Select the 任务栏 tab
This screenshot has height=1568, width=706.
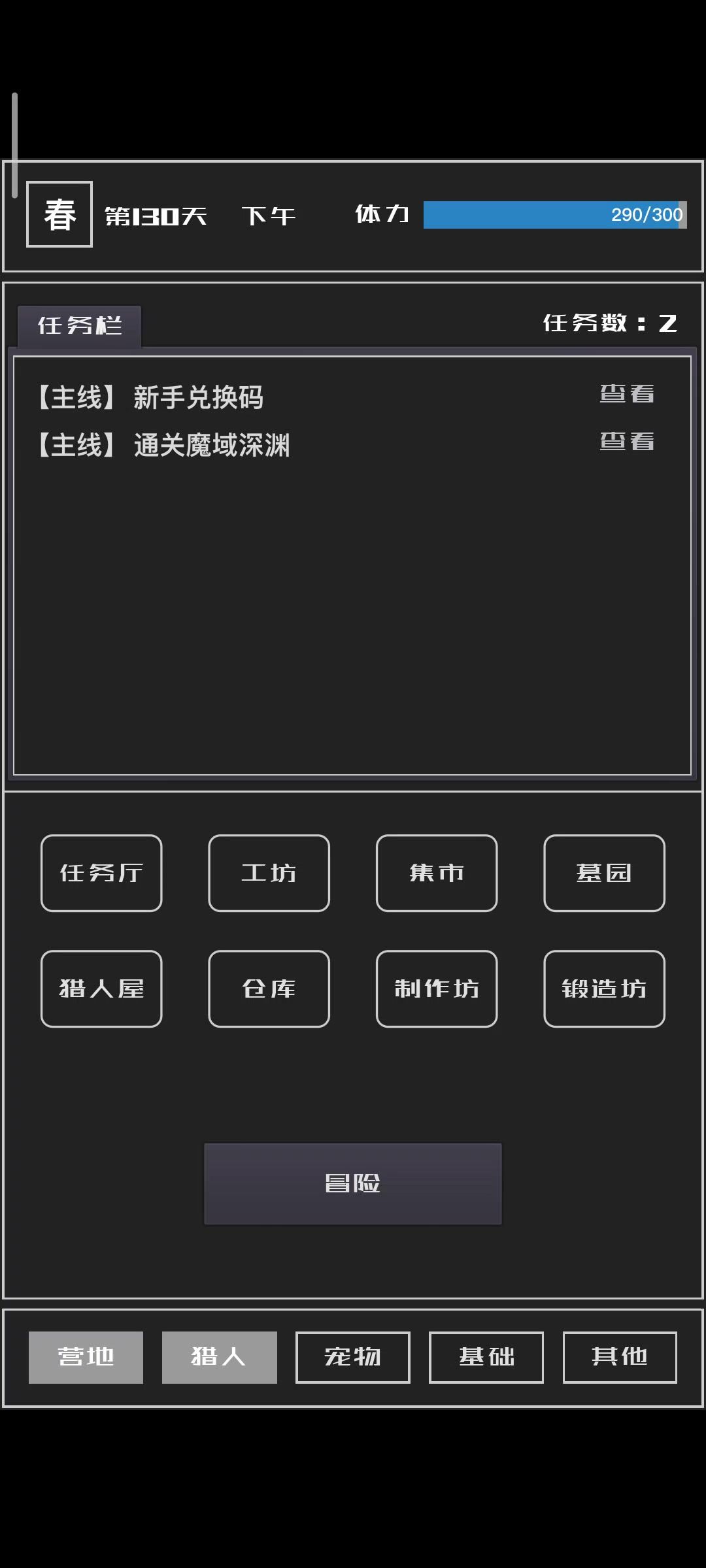point(80,325)
